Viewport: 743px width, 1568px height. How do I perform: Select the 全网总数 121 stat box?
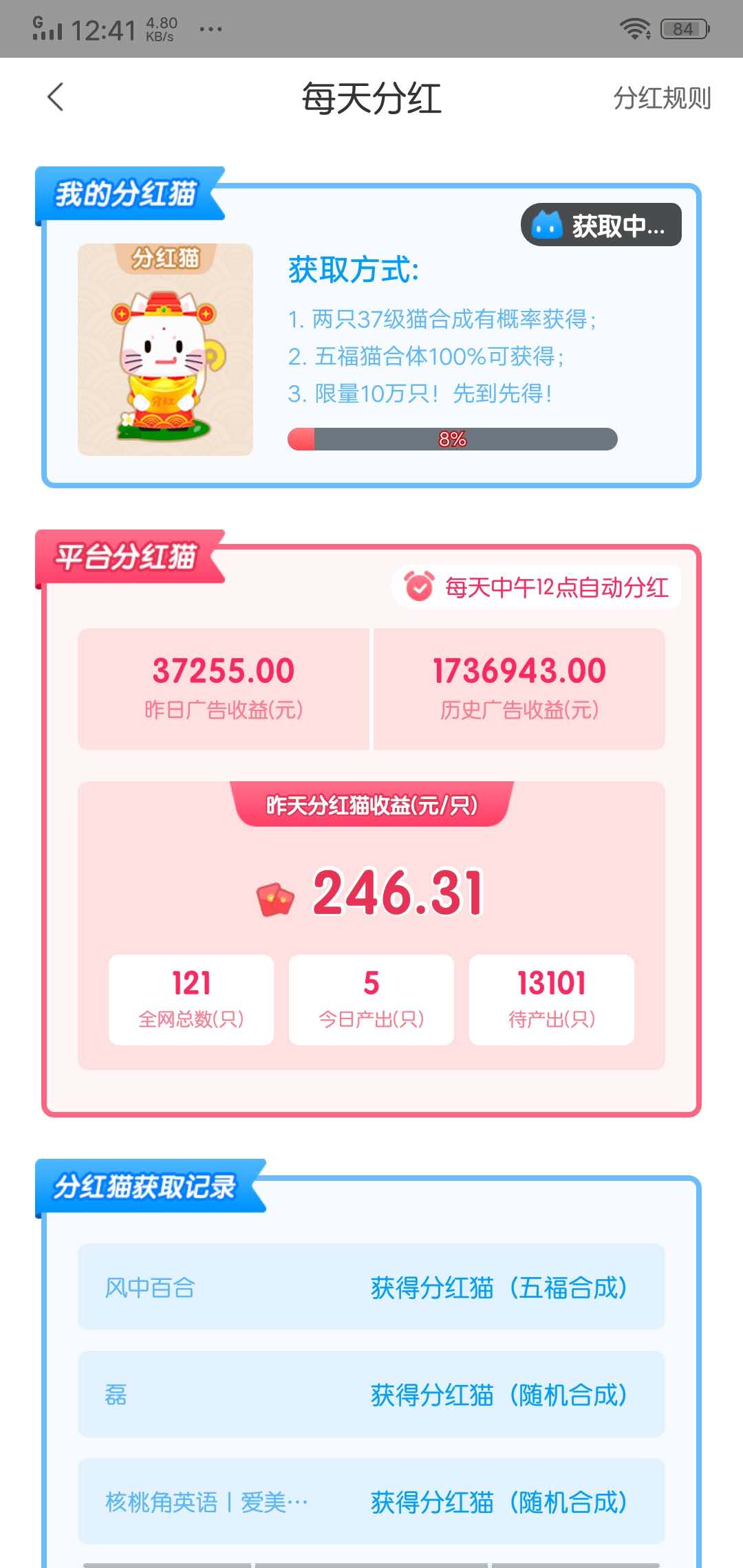click(191, 1000)
